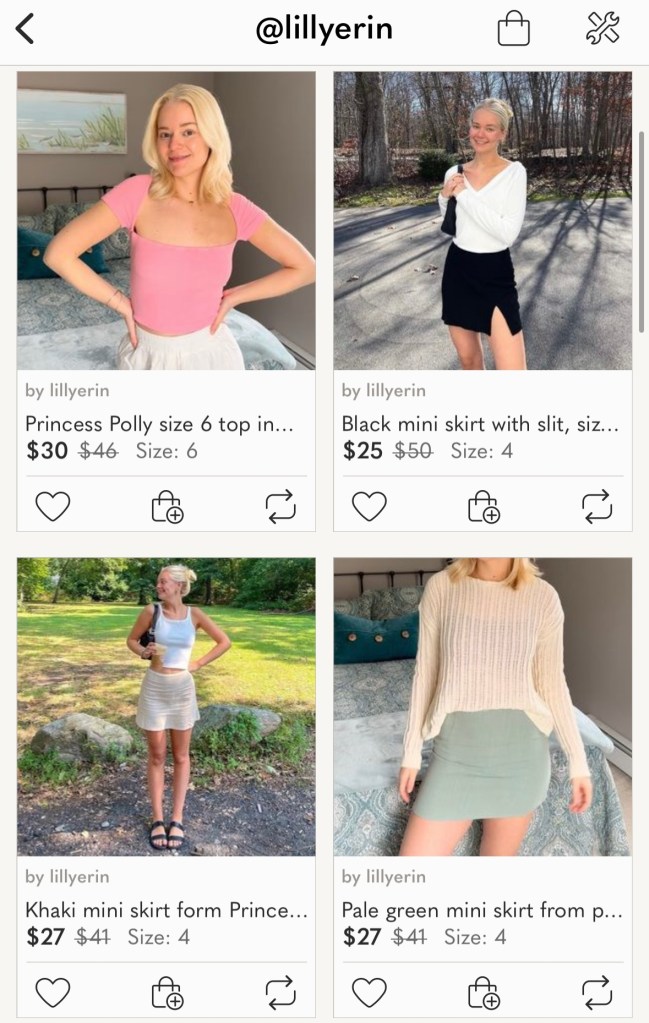The image size is (649, 1023).
Task: Add Princess Polly top to bundle
Action: click(167, 507)
